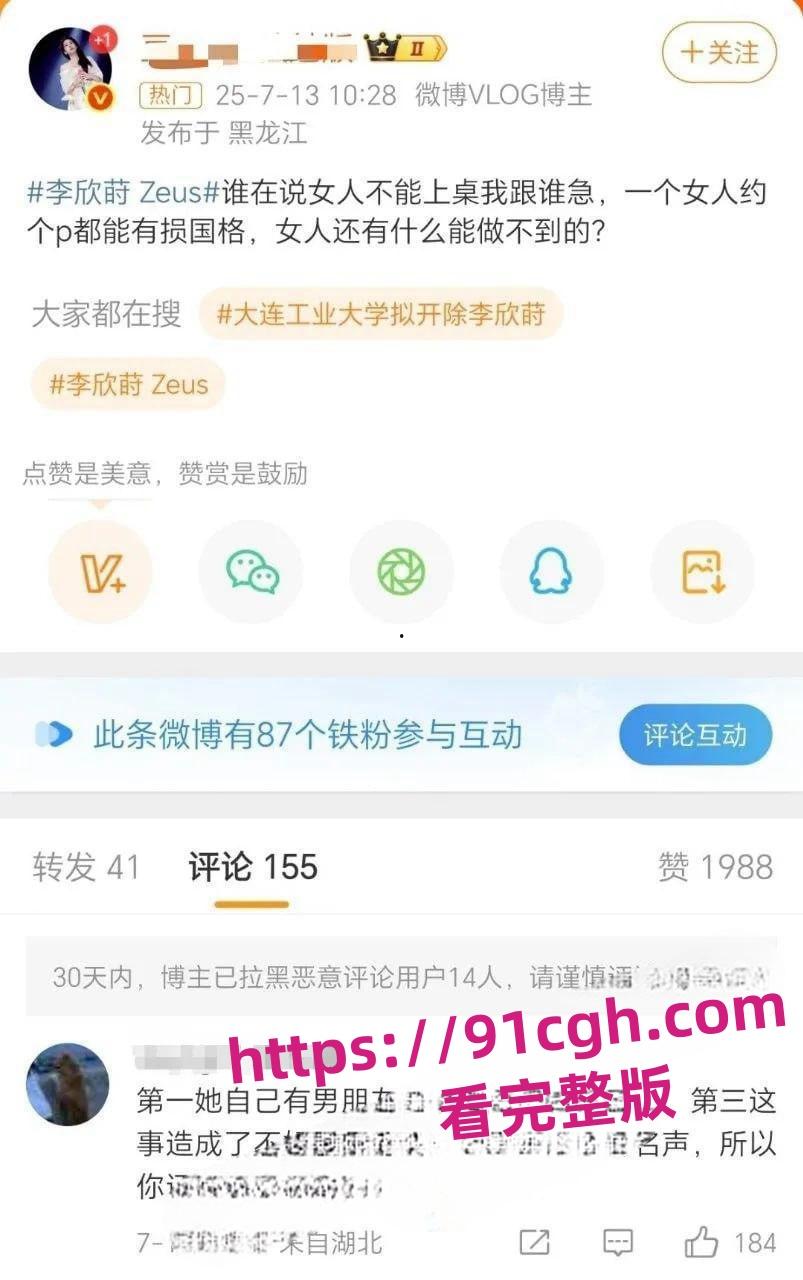Open the tipping reward icon below the post
803x1280 pixels.
tap(99, 571)
